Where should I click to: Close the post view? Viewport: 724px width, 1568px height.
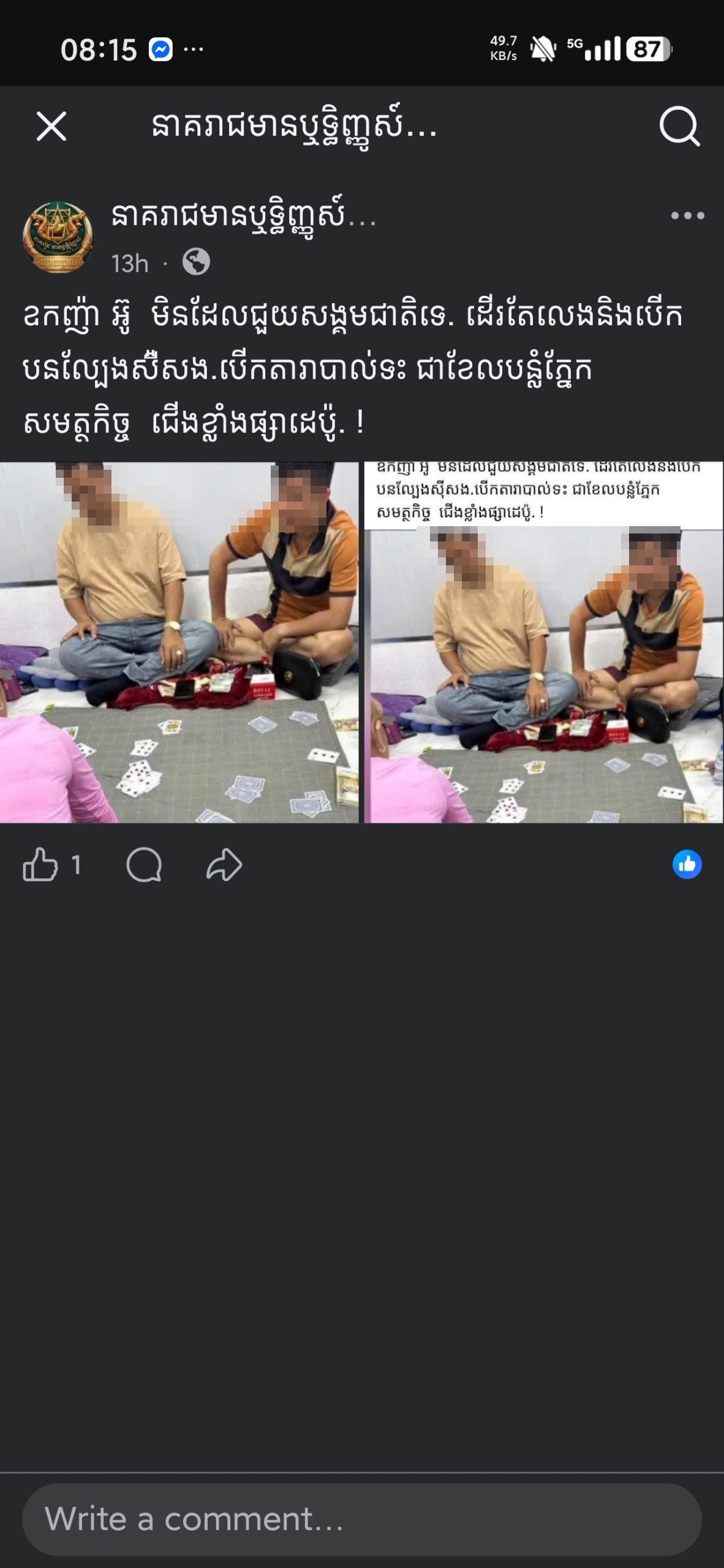pos(51,127)
